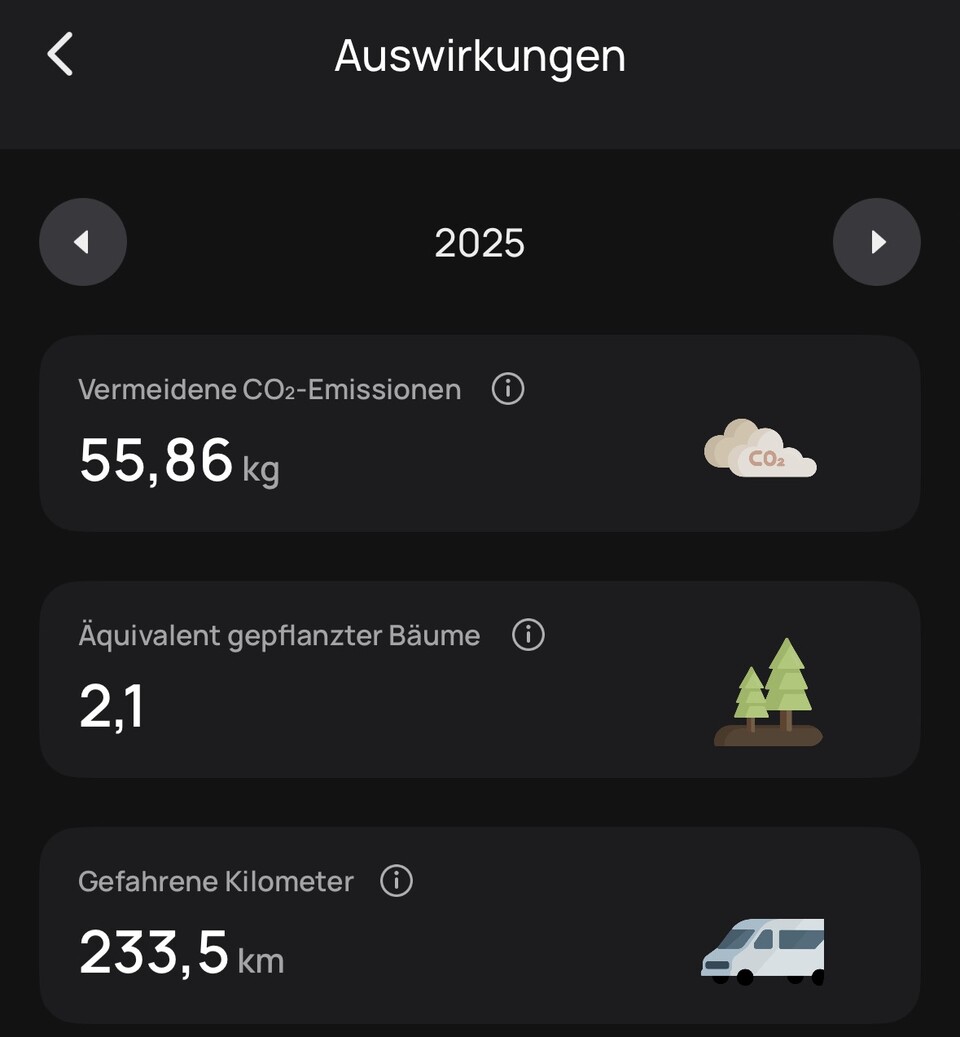960x1037 pixels.
Task: Expand the next year chevron control
Action: click(877, 241)
